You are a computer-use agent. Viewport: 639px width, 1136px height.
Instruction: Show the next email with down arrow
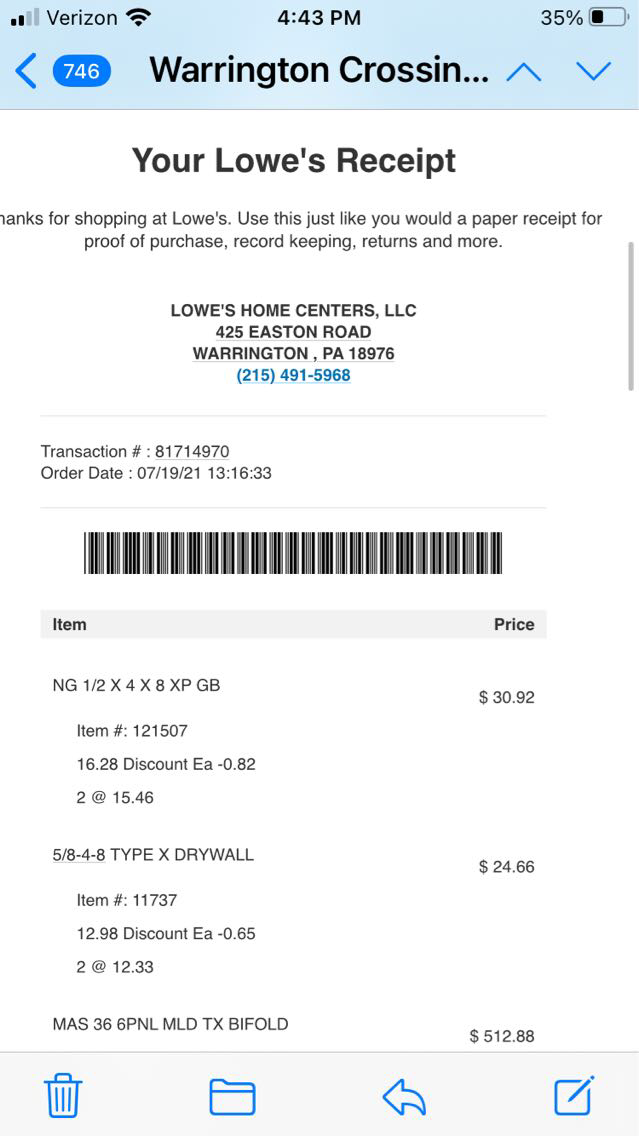coord(593,71)
